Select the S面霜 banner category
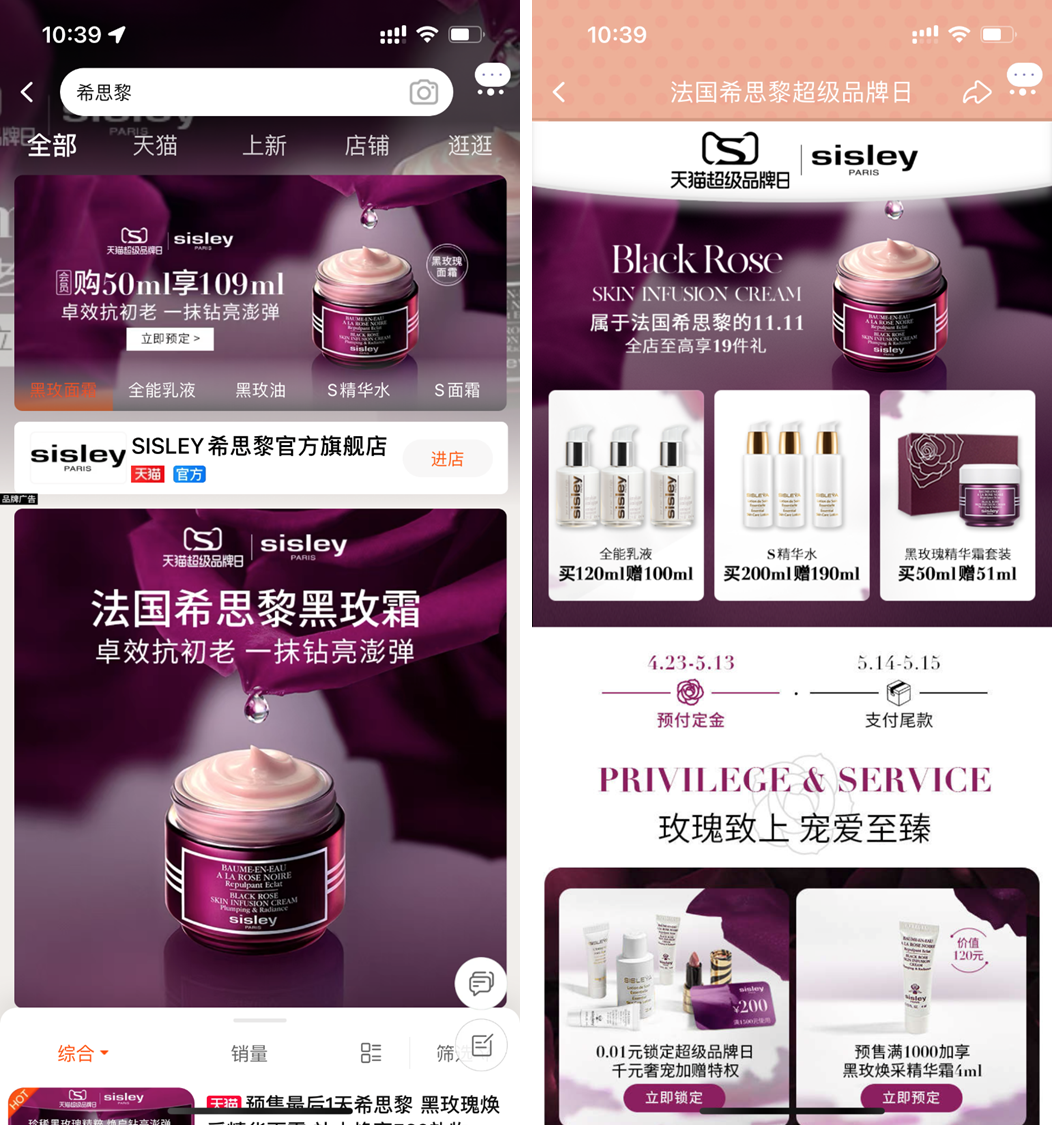This screenshot has width=1052, height=1125. click(457, 390)
